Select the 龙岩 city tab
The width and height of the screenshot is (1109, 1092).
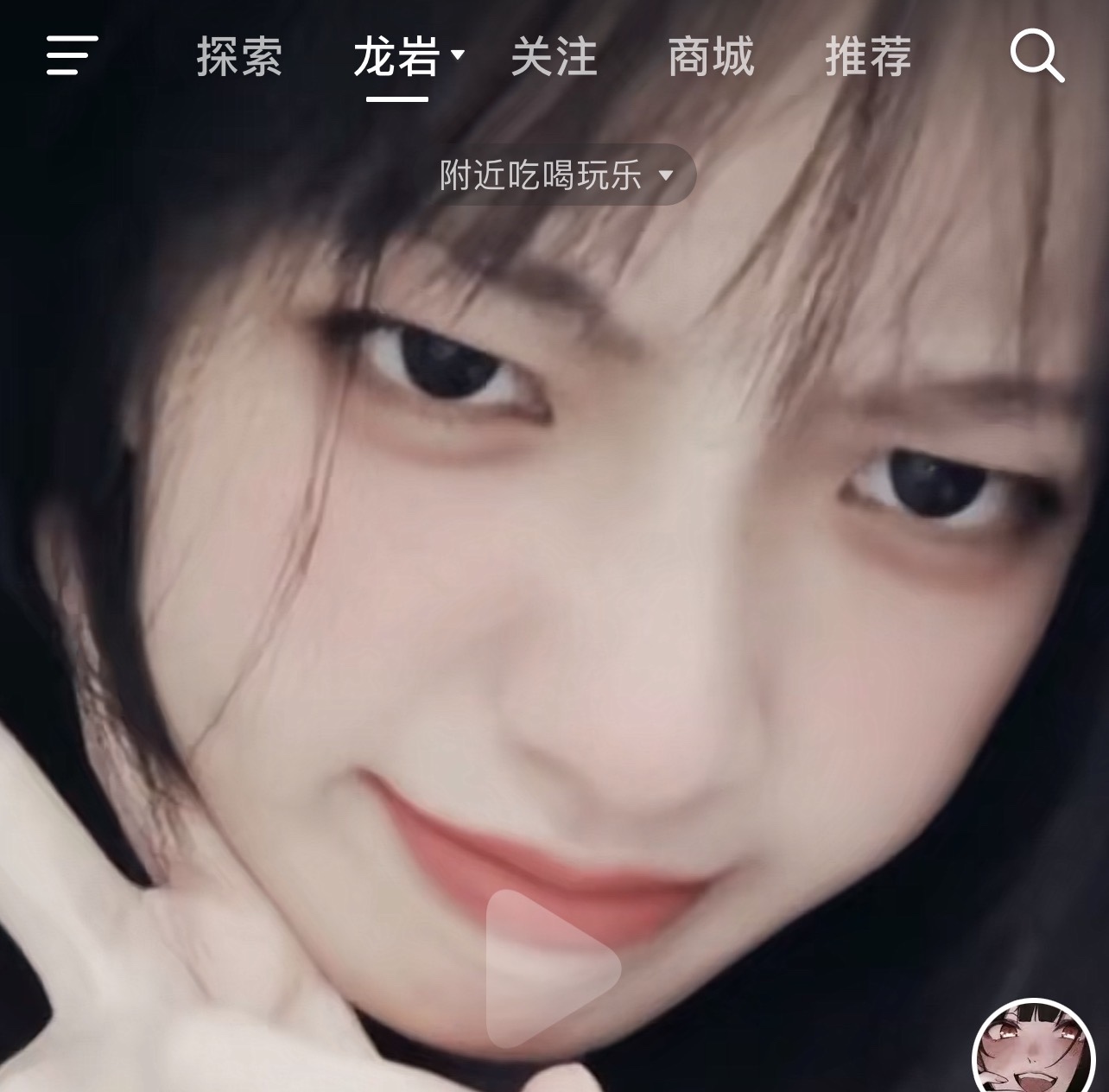pos(398,57)
